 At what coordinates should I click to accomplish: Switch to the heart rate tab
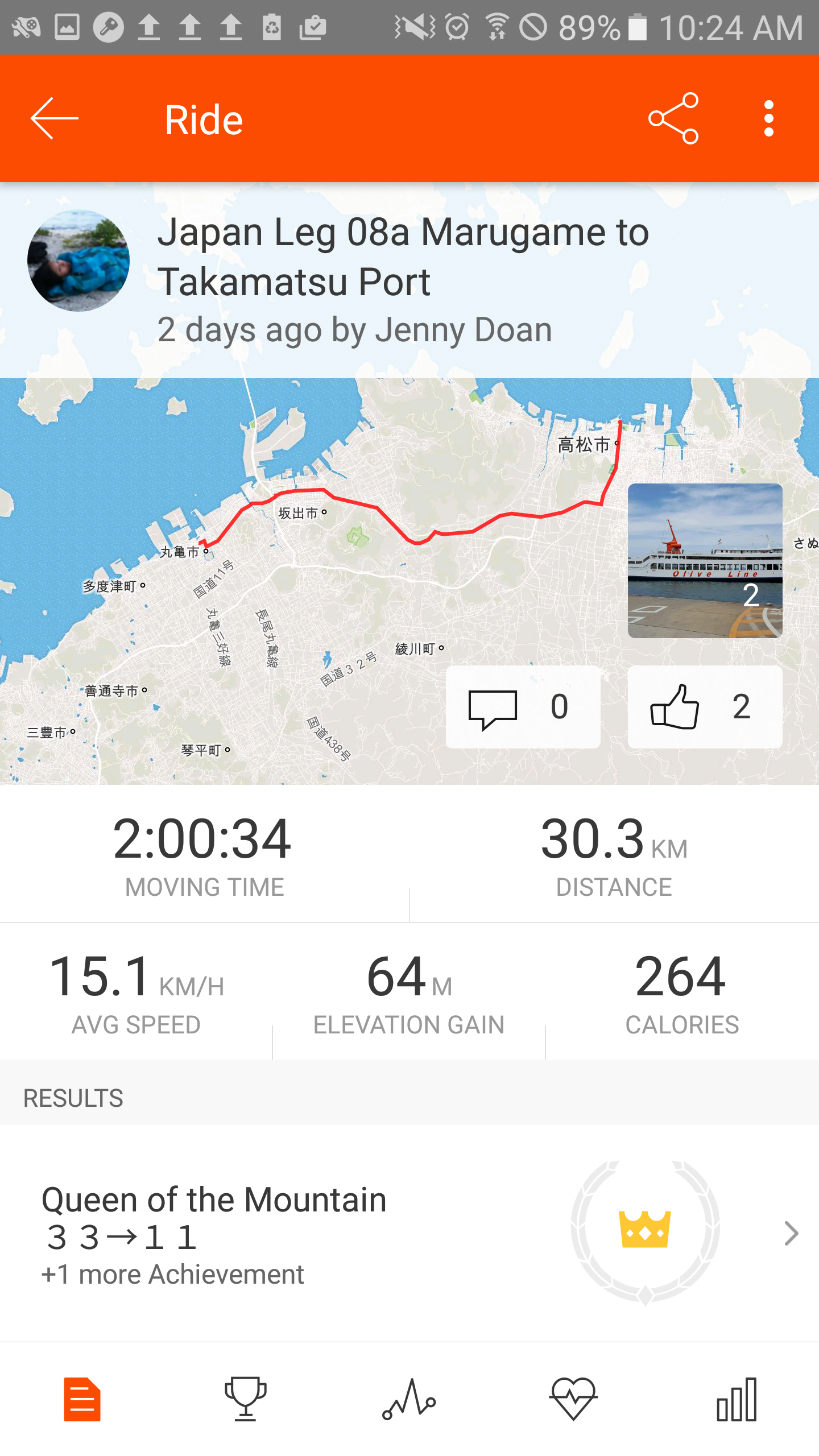[x=573, y=1399]
